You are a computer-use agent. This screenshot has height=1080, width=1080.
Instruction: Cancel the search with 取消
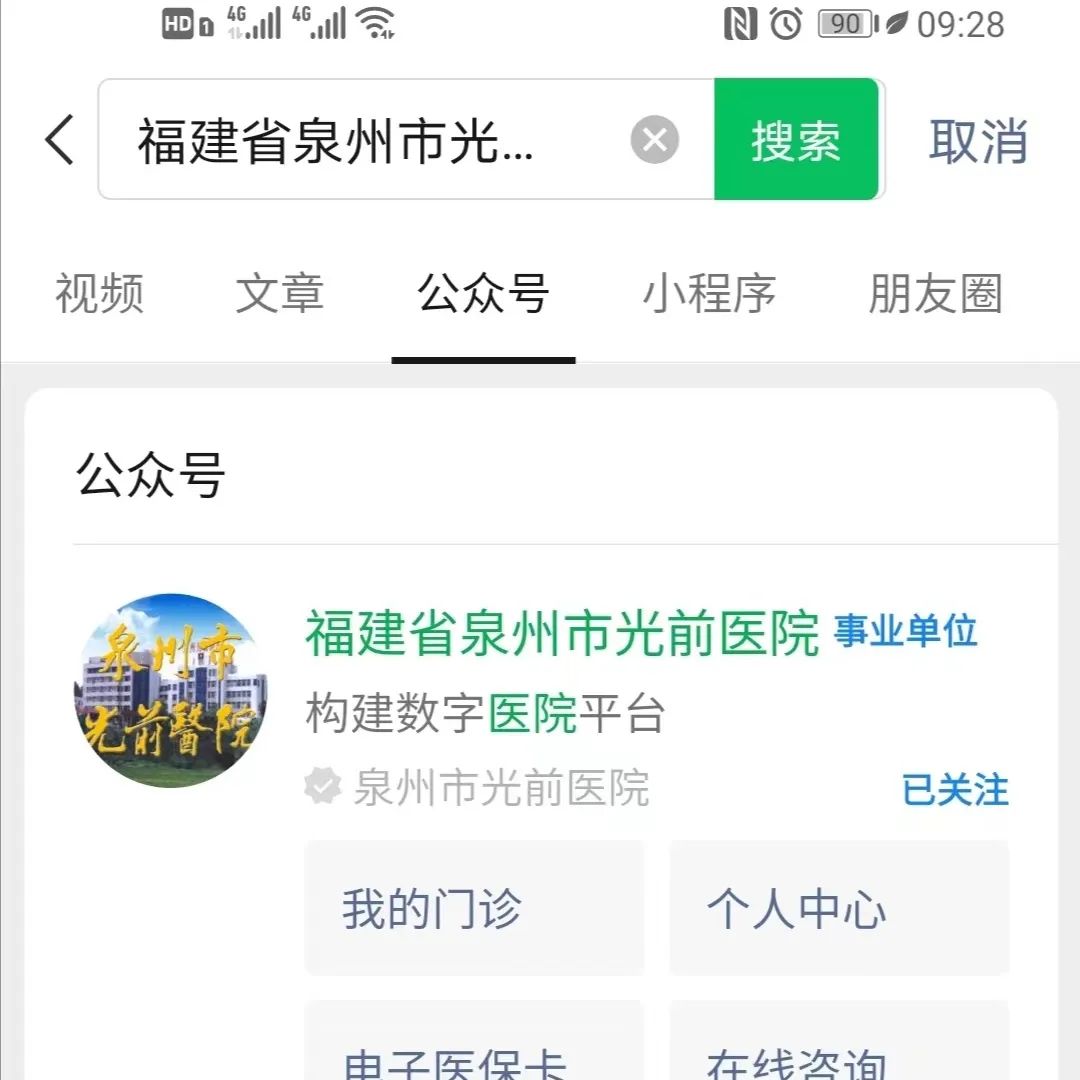[978, 140]
